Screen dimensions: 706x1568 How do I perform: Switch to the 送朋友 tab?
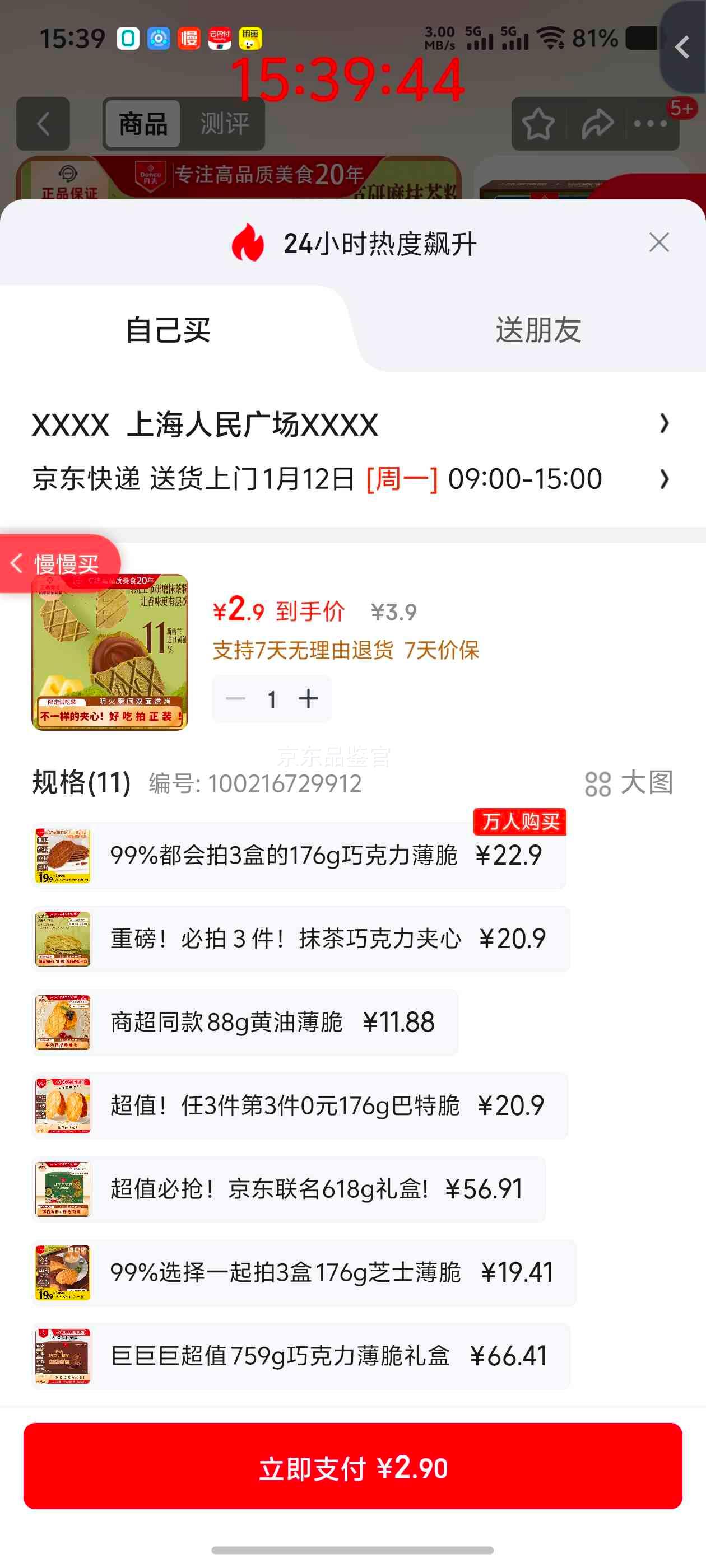pos(537,330)
